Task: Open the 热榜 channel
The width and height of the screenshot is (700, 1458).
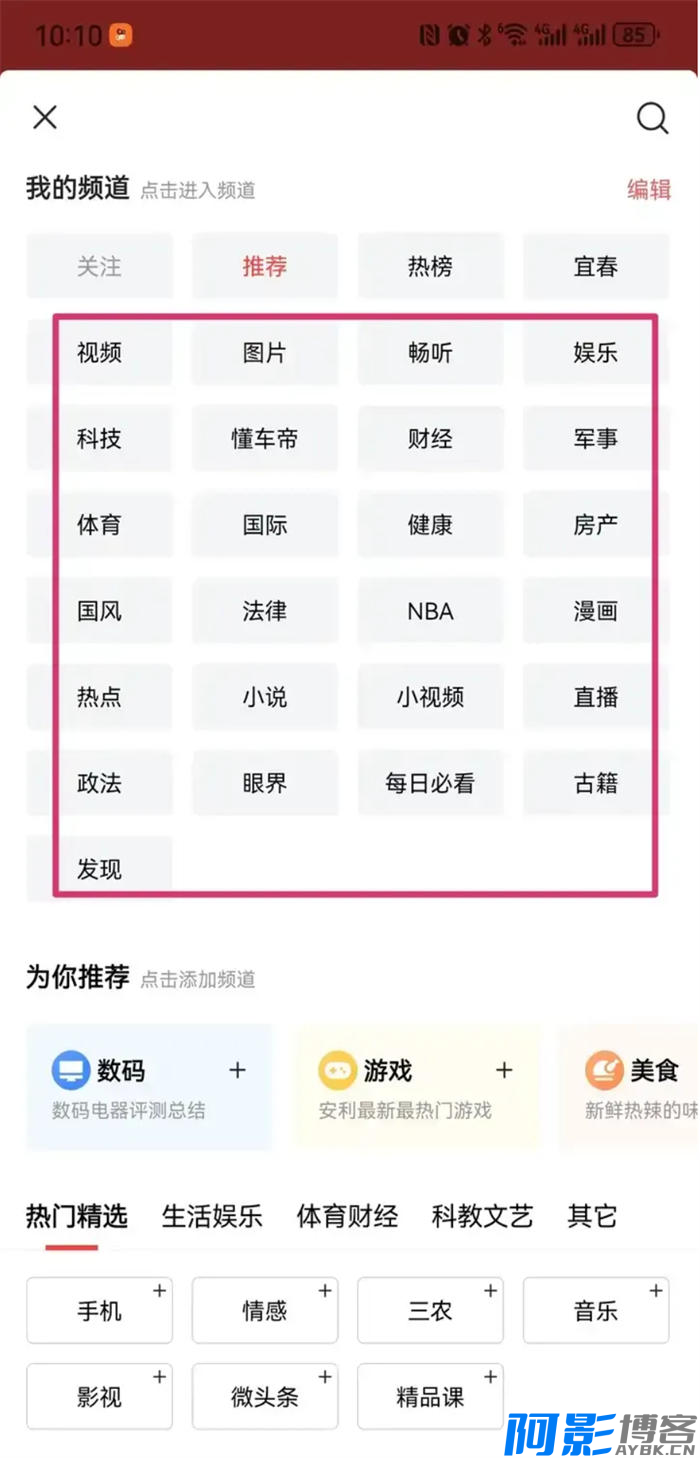Action: 430,267
